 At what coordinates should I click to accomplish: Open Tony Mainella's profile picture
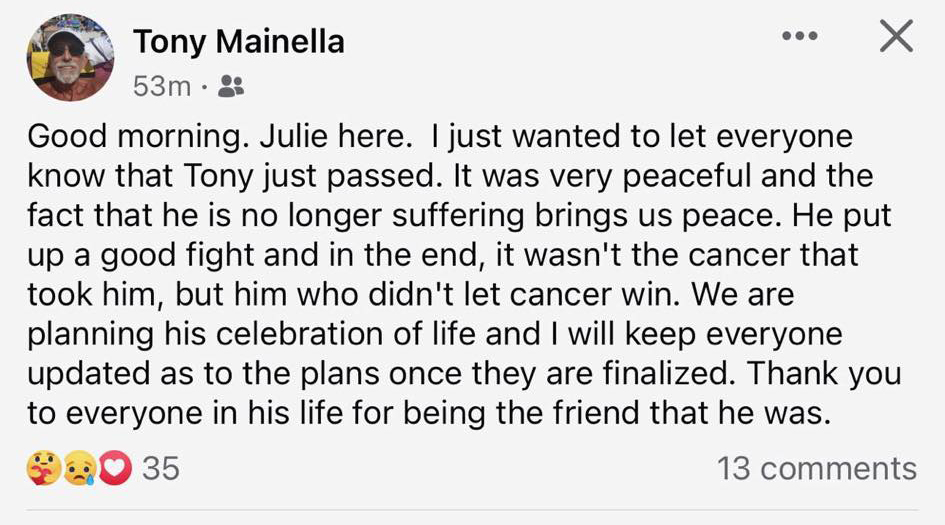click(70, 58)
